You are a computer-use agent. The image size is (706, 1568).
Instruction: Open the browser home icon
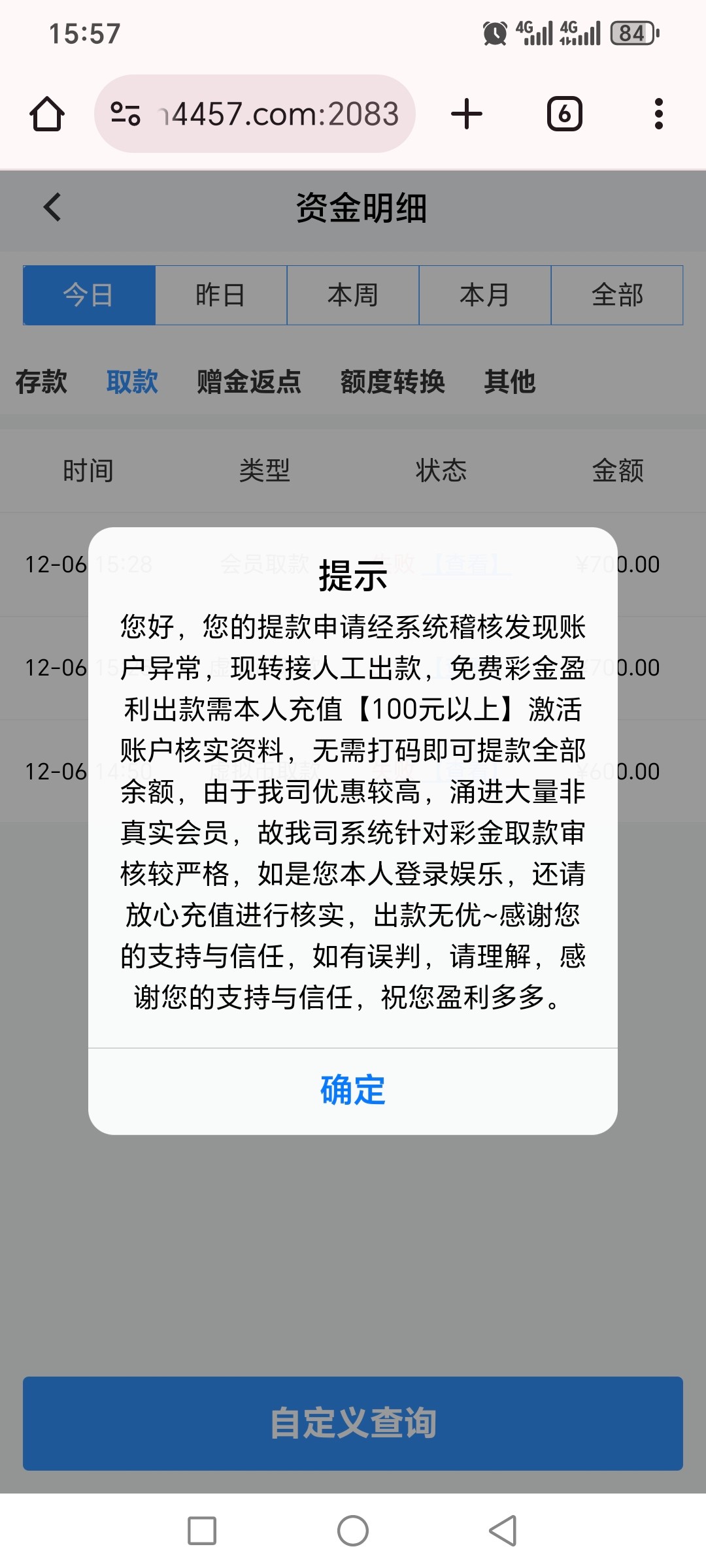click(x=46, y=113)
